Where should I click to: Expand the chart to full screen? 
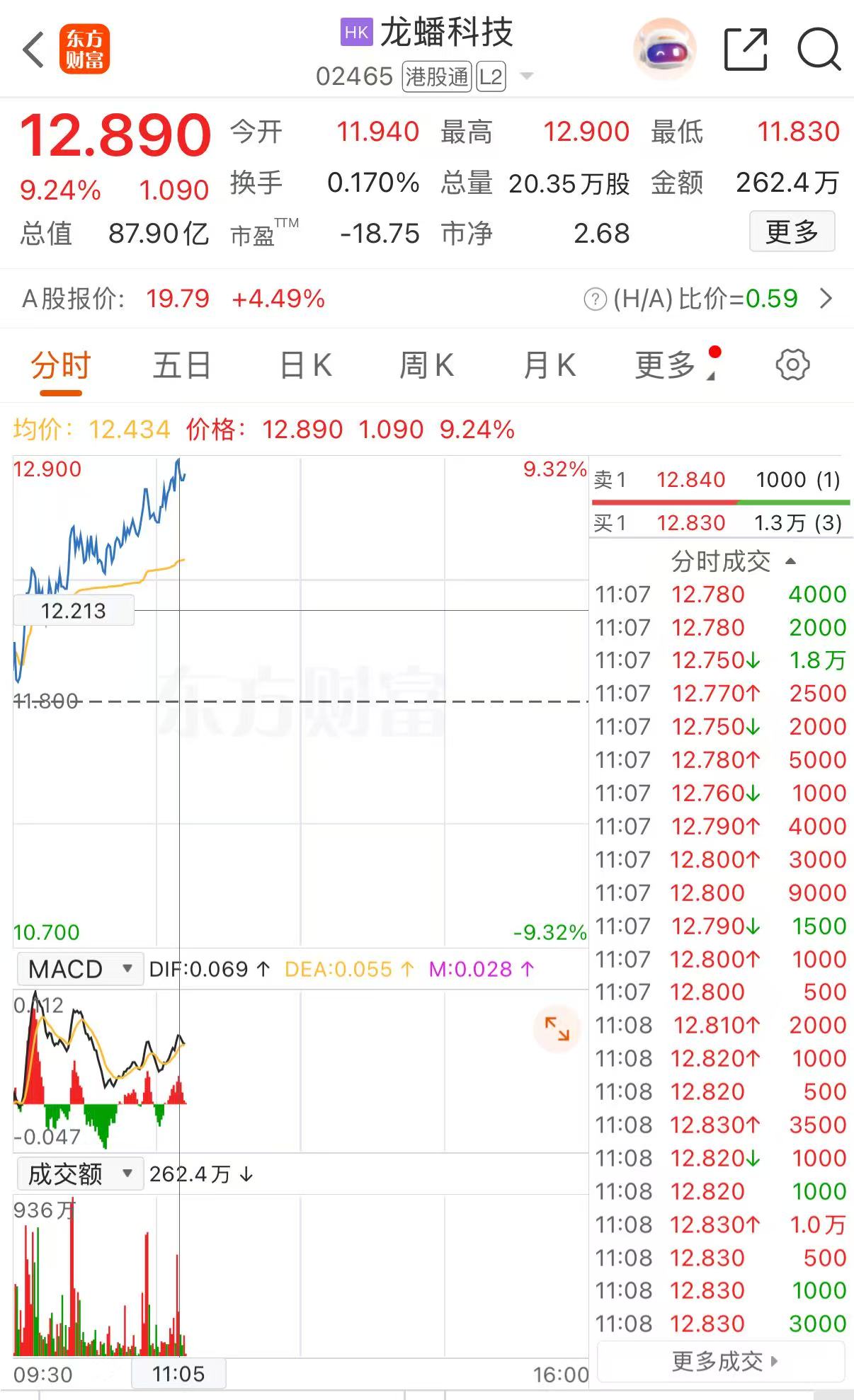(x=557, y=1028)
